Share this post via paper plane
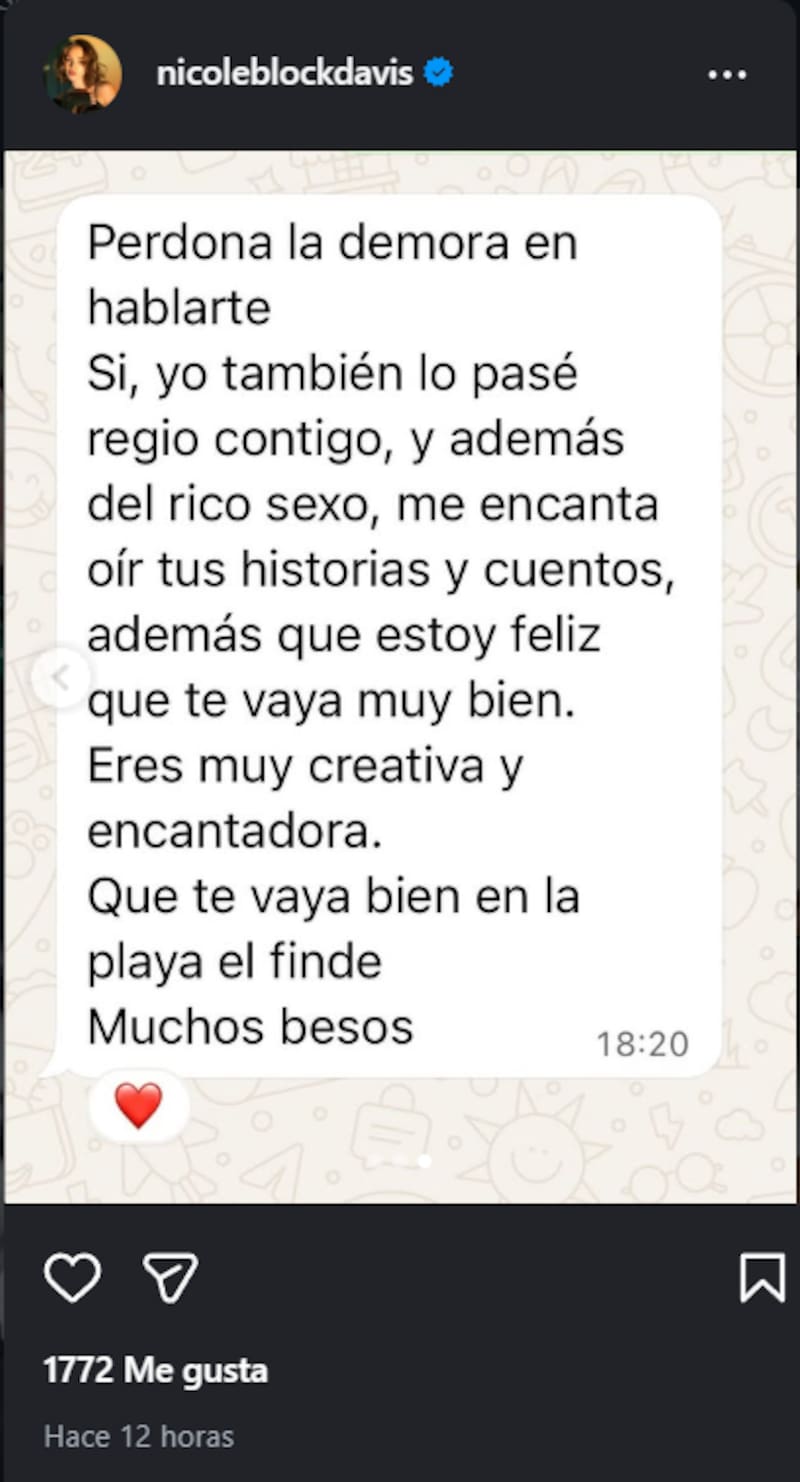800x1482 pixels. (x=170, y=1278)
